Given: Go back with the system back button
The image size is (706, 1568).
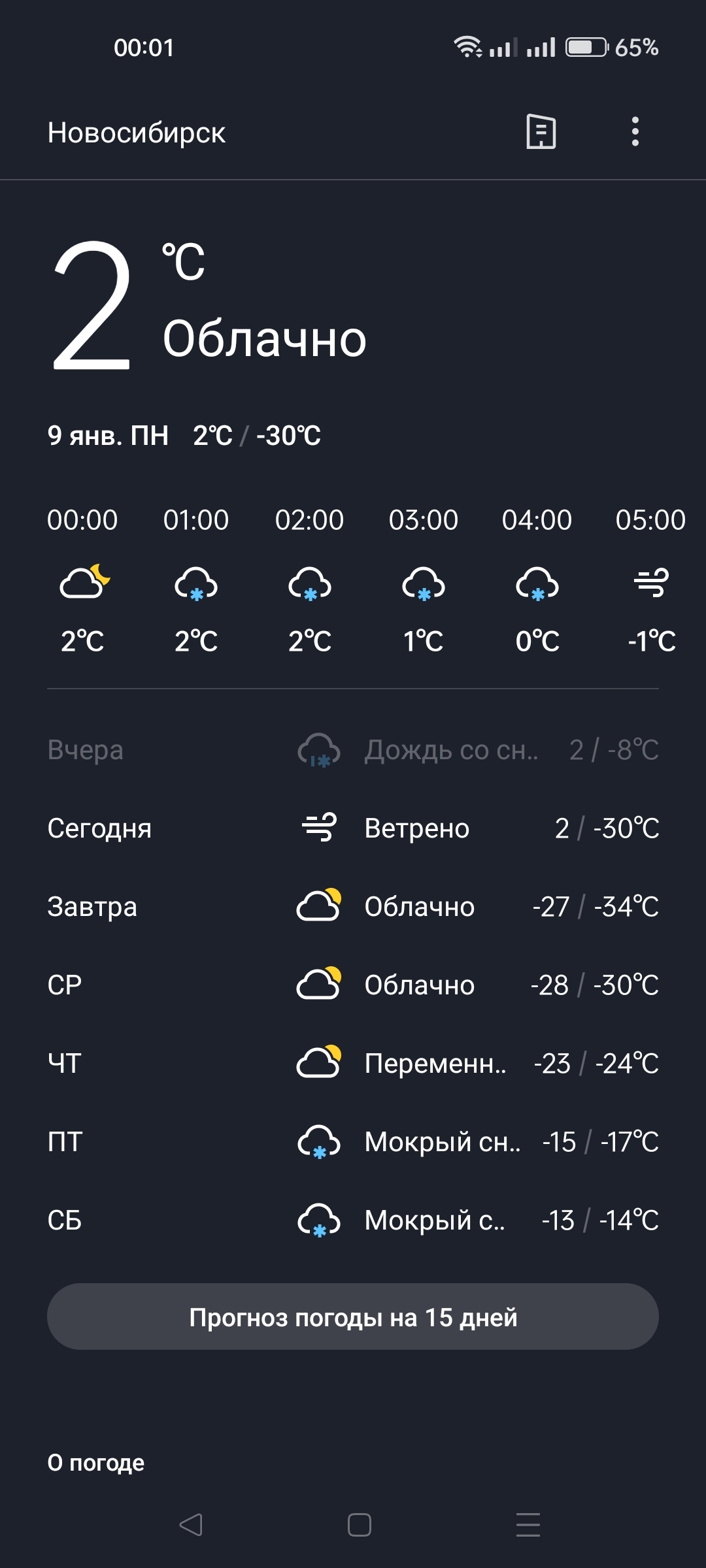Looking at the screenshot, I should (191, 1525).
